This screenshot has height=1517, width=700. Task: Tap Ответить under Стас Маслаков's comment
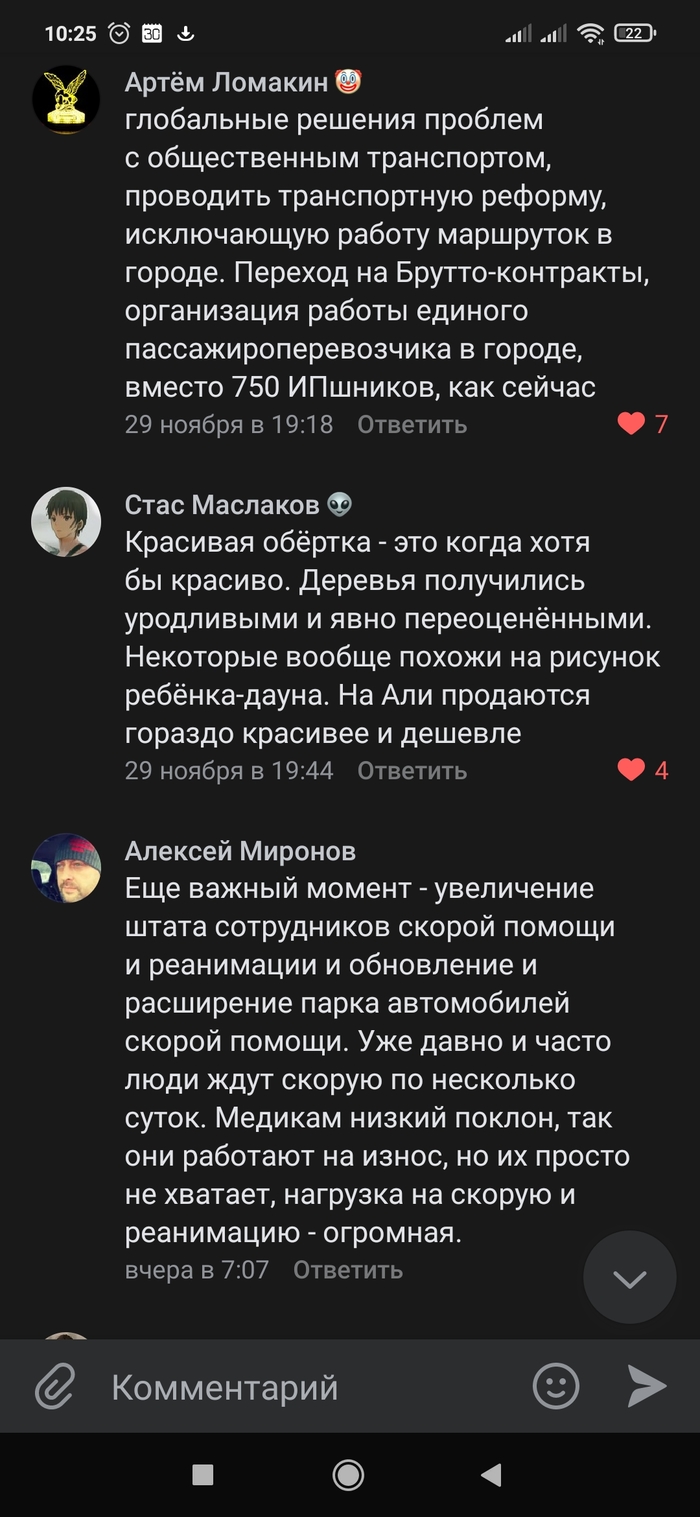(x=412, y=771)
